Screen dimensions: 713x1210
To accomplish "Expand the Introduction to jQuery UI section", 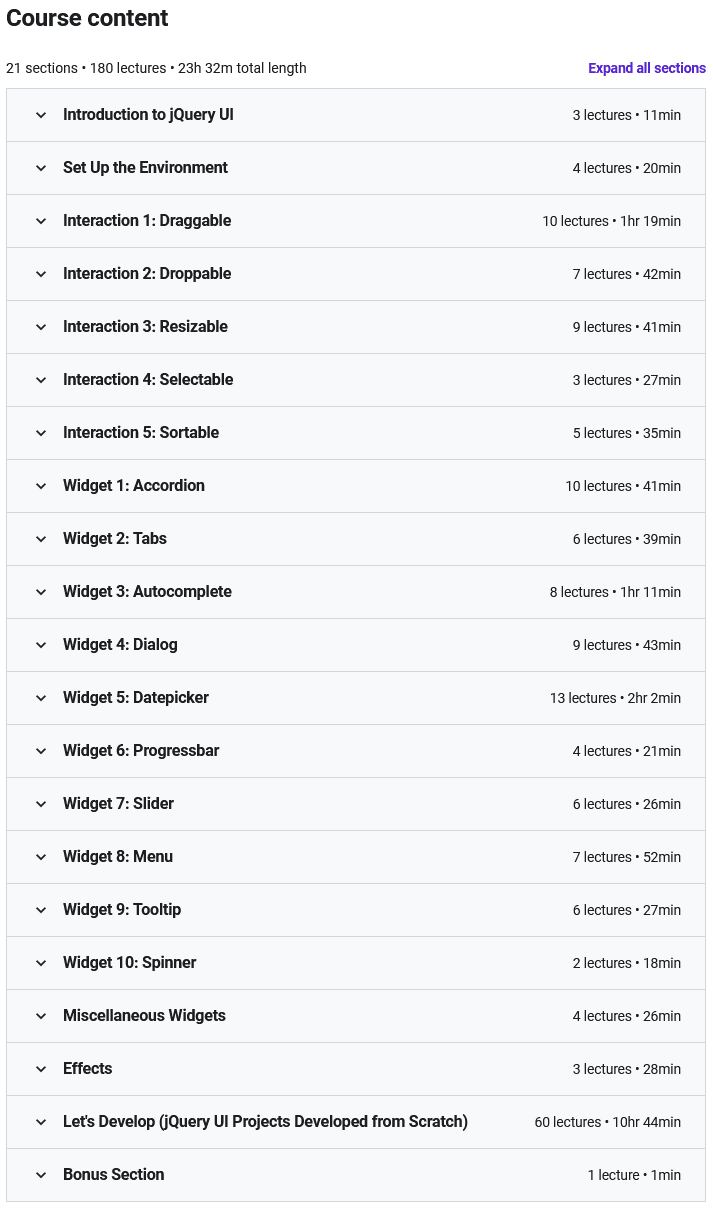I will click(x=356, y=115).
